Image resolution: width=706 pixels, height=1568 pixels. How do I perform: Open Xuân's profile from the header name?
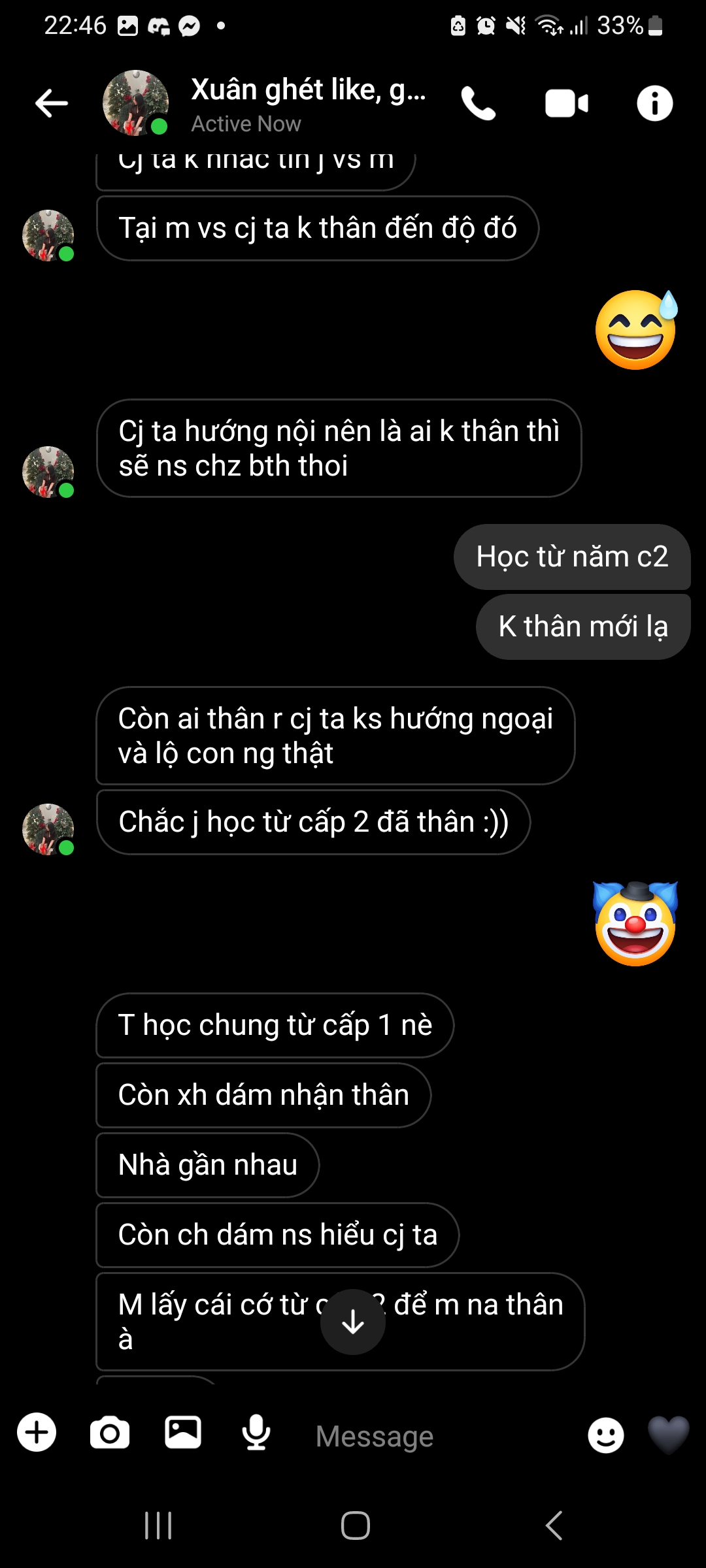307,90
